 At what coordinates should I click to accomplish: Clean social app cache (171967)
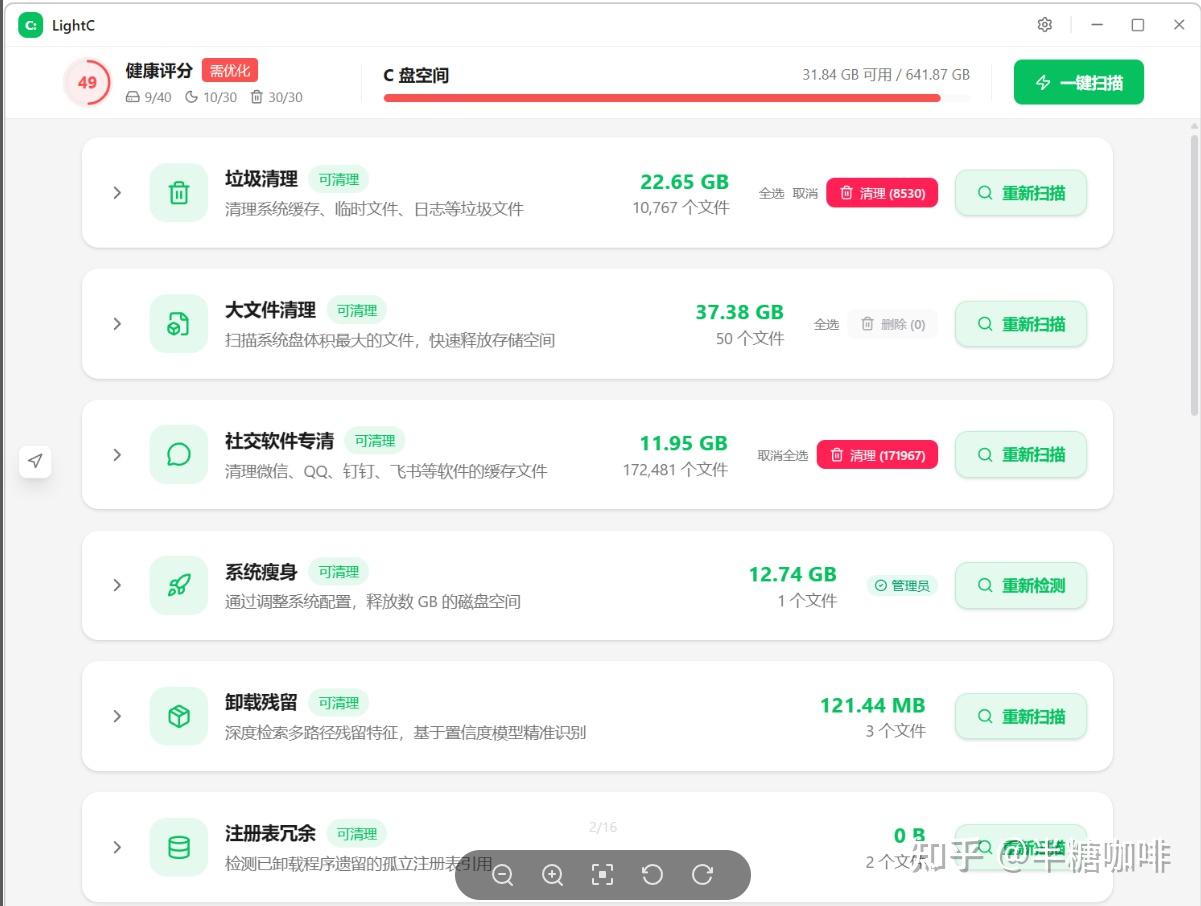877,455
